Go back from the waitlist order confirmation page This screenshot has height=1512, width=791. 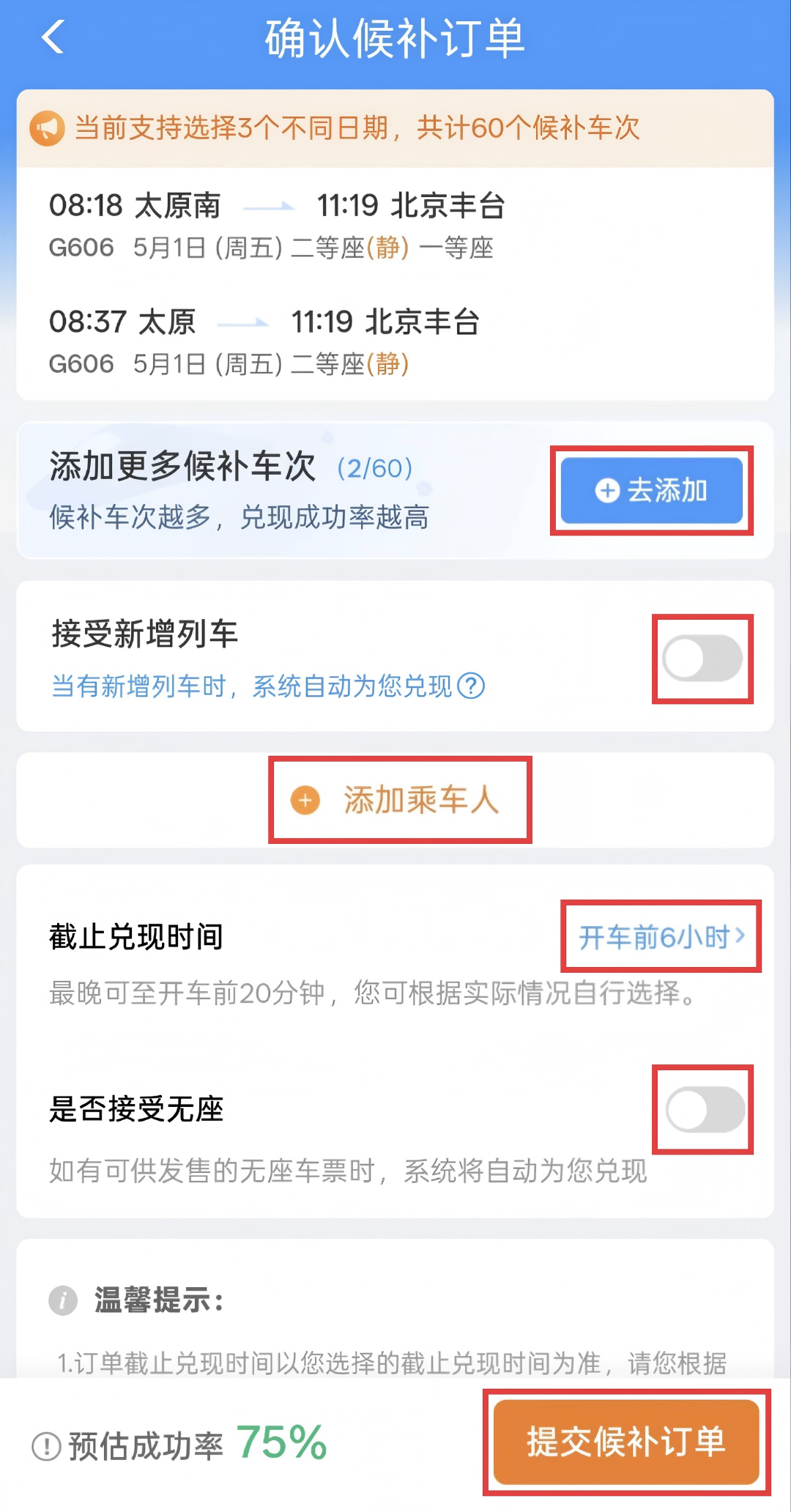53,37
